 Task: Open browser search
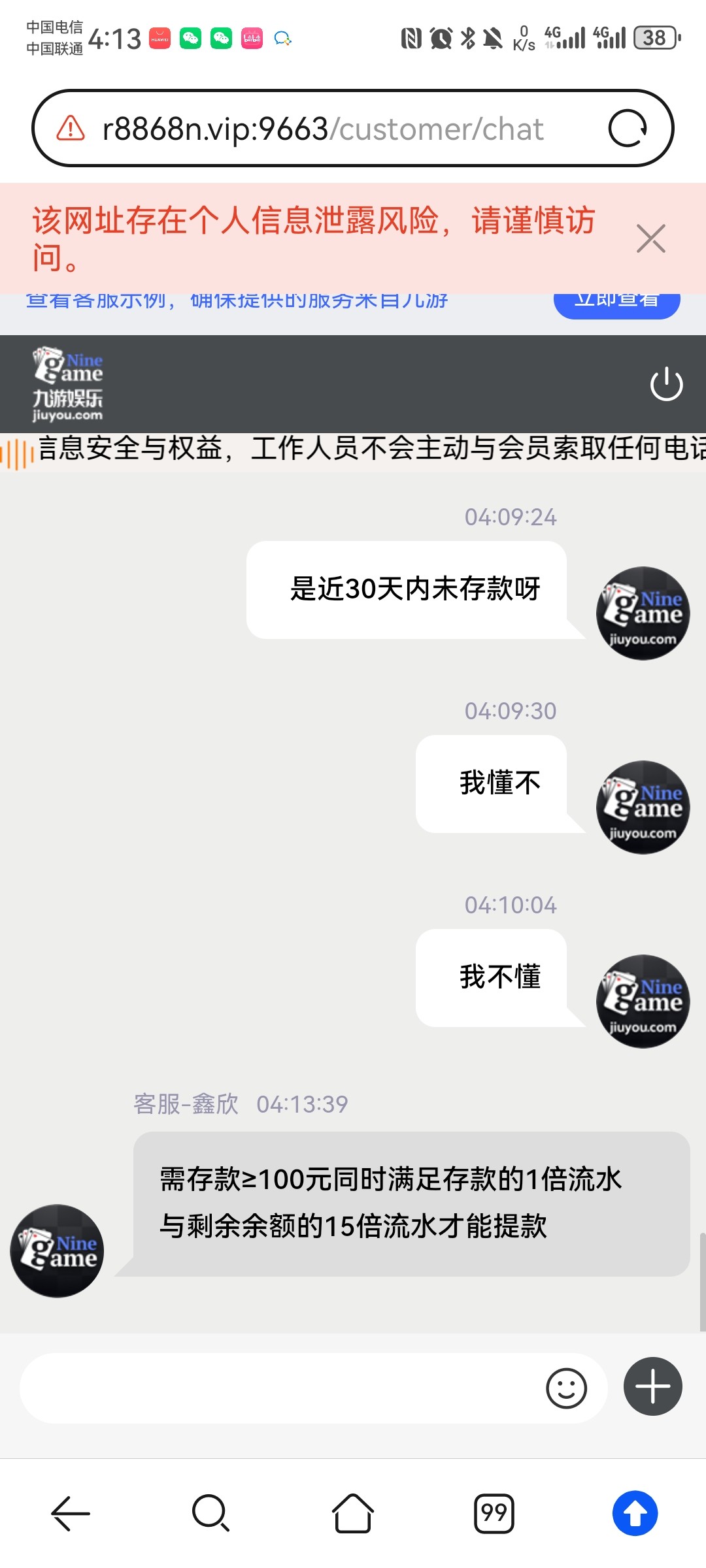[210, 1513]
